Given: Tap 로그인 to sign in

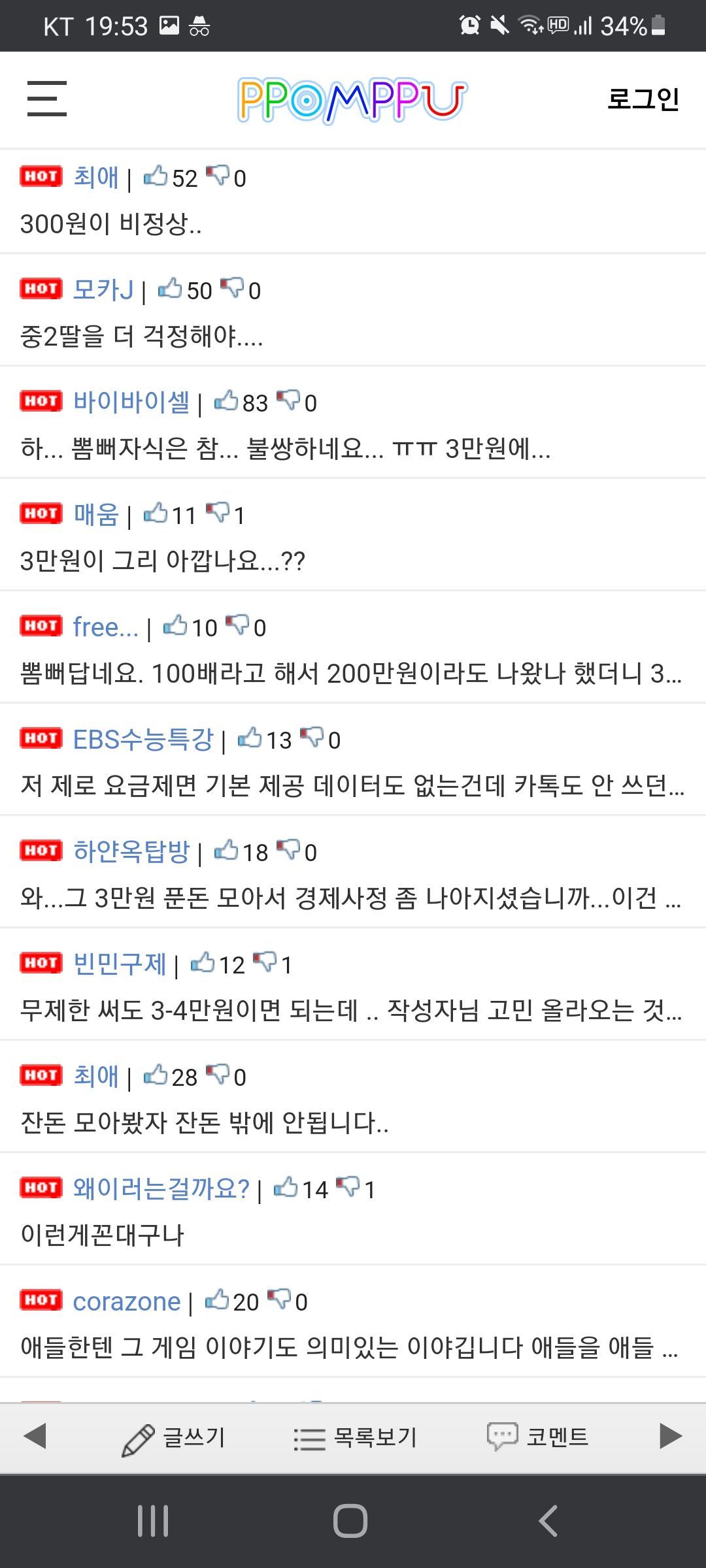Looking at the screenshot, I should pos(643,99).
